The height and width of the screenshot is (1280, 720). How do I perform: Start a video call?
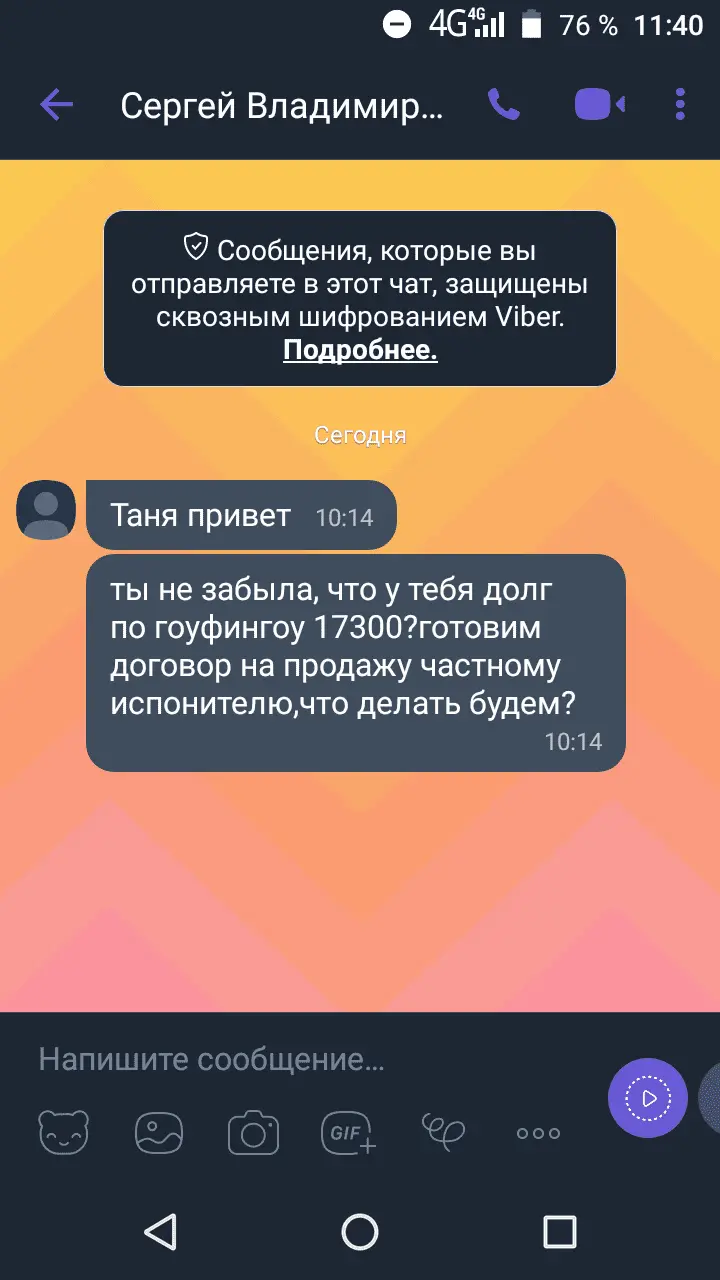[x=599, y=104]
